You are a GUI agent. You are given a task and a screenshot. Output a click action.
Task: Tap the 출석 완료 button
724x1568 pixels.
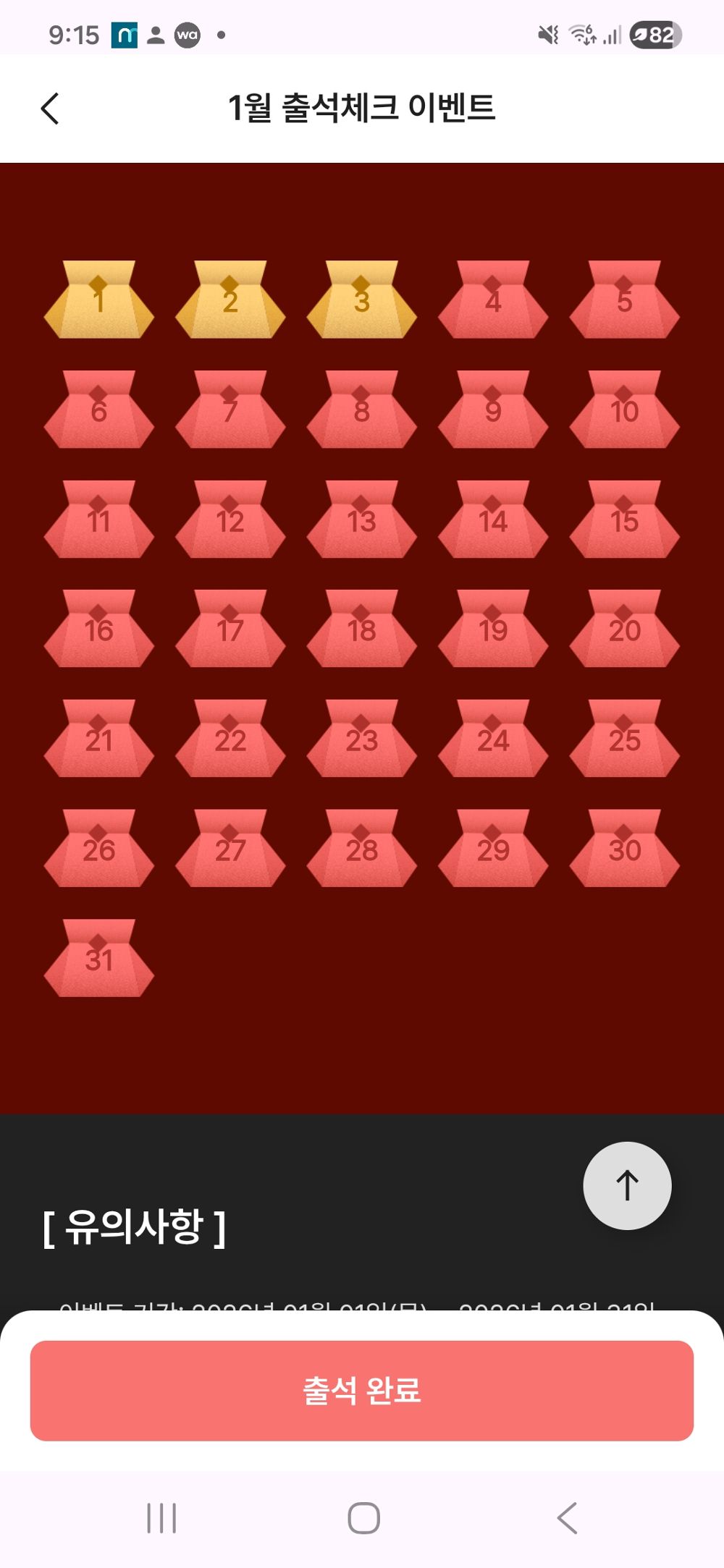(x=362, y=1390)
